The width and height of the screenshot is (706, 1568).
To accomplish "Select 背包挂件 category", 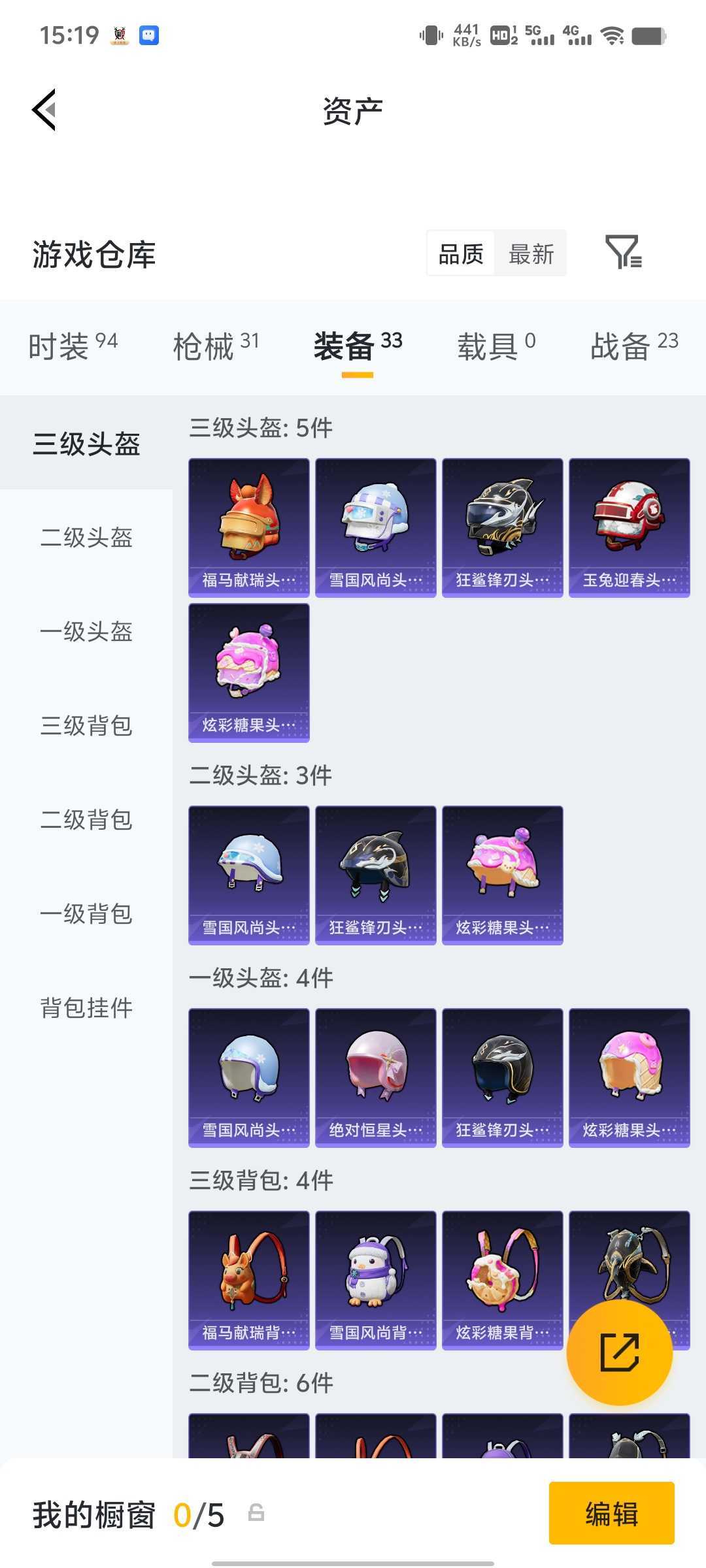I will (x=86, y=1009).
